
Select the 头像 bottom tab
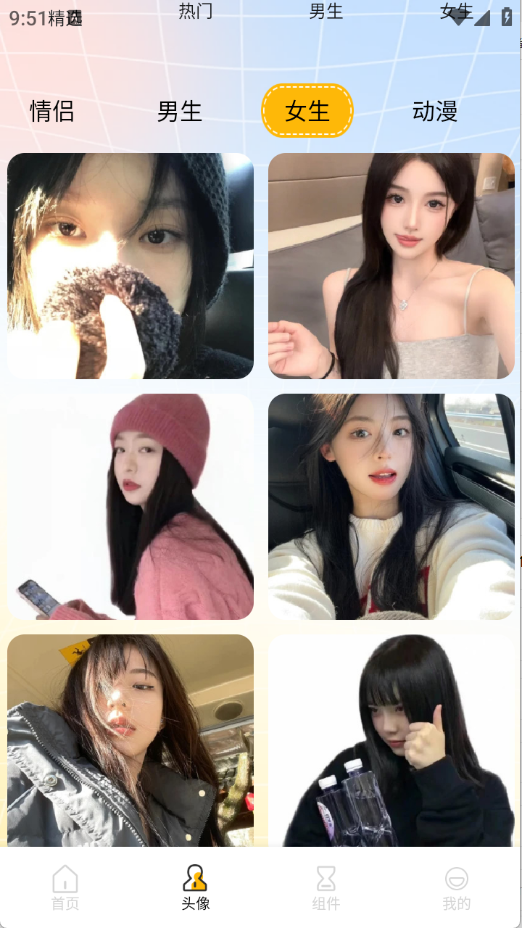[195, 887]
